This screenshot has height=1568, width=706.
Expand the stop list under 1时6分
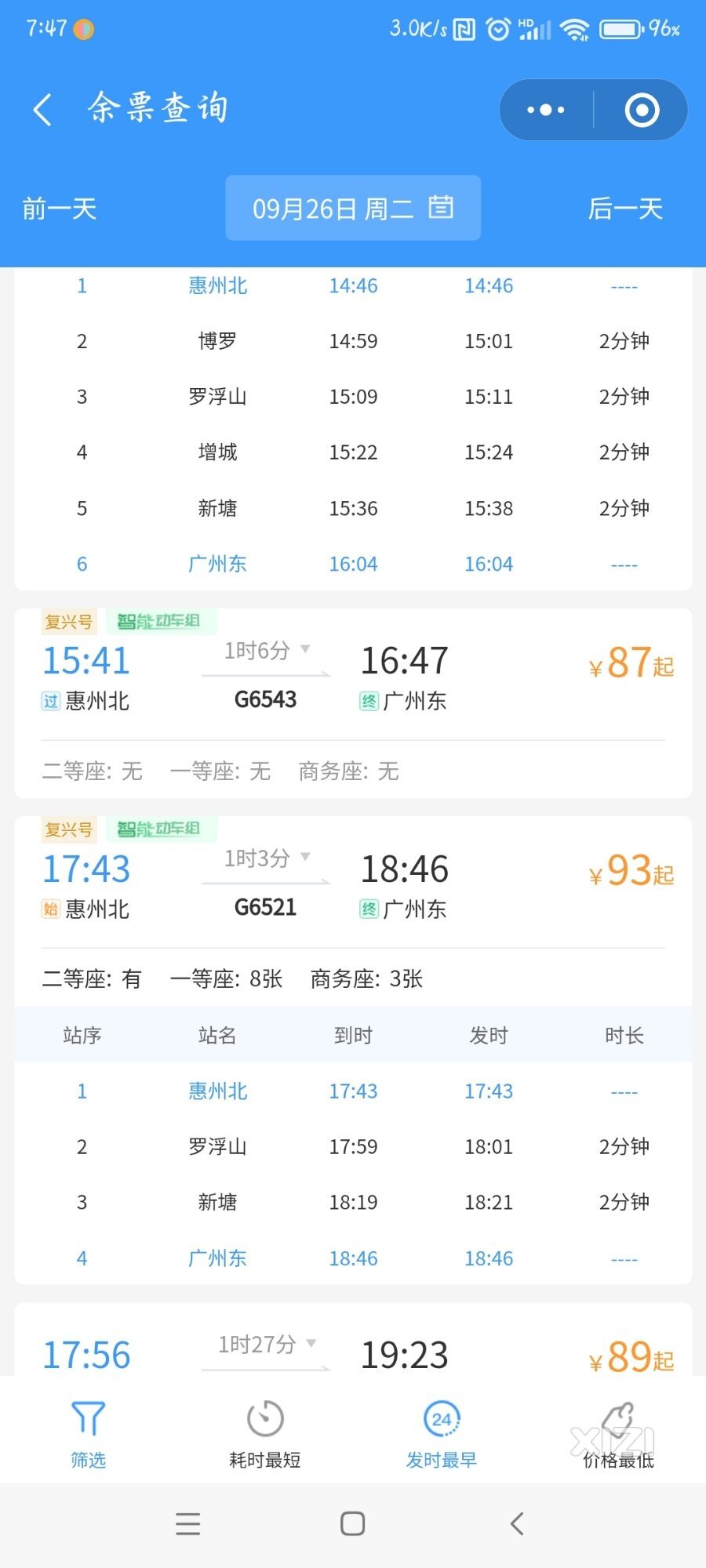pyautogui.click(x=267, y=651)
